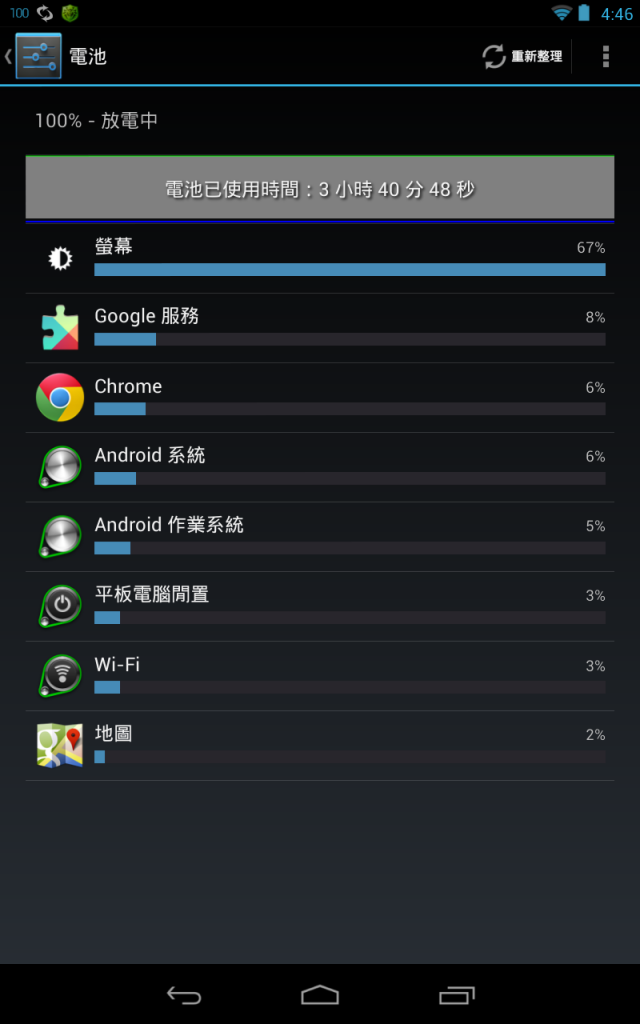Screen dimensions: 640x1024
Task: Open the overflow menu
Action: 605,57
